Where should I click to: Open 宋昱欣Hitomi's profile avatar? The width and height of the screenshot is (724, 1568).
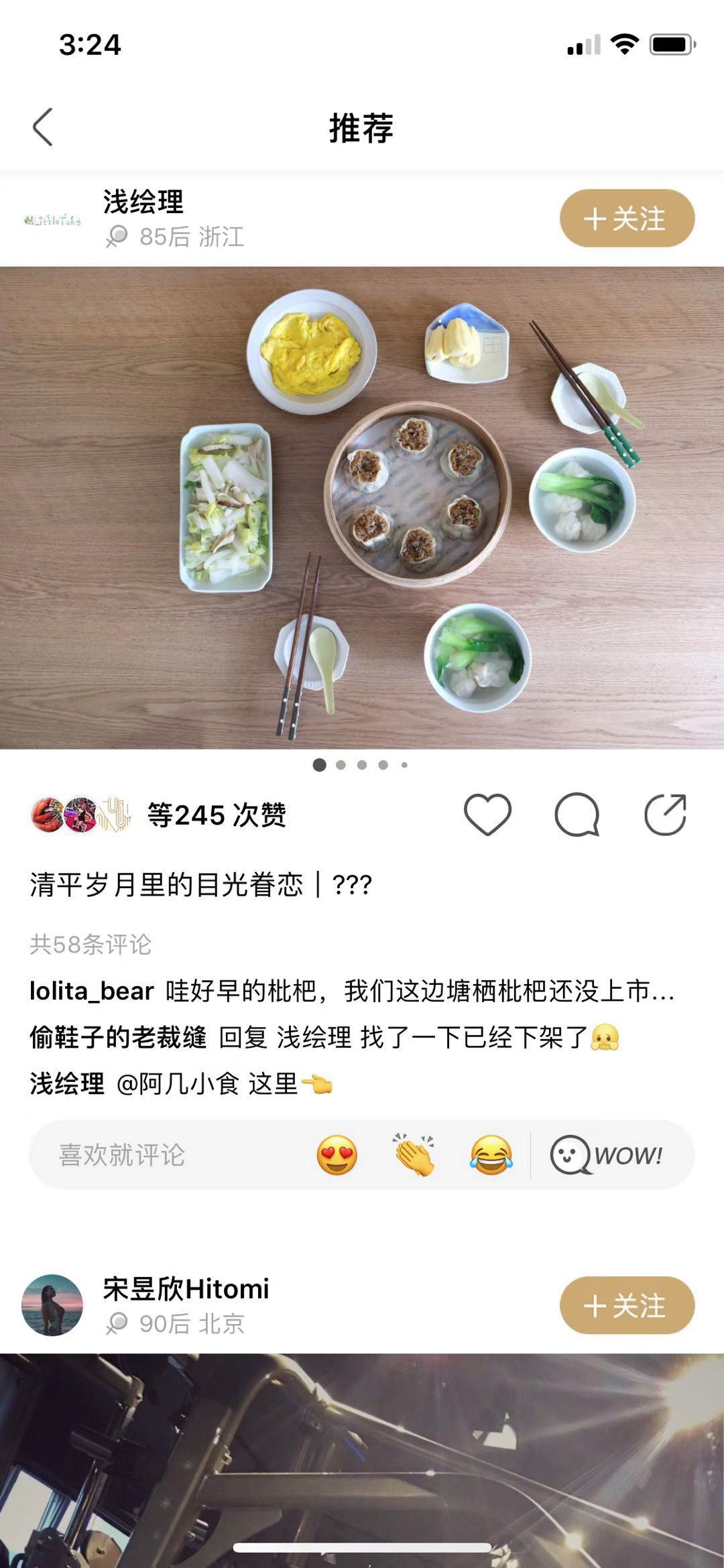[x=52, y=1305]
